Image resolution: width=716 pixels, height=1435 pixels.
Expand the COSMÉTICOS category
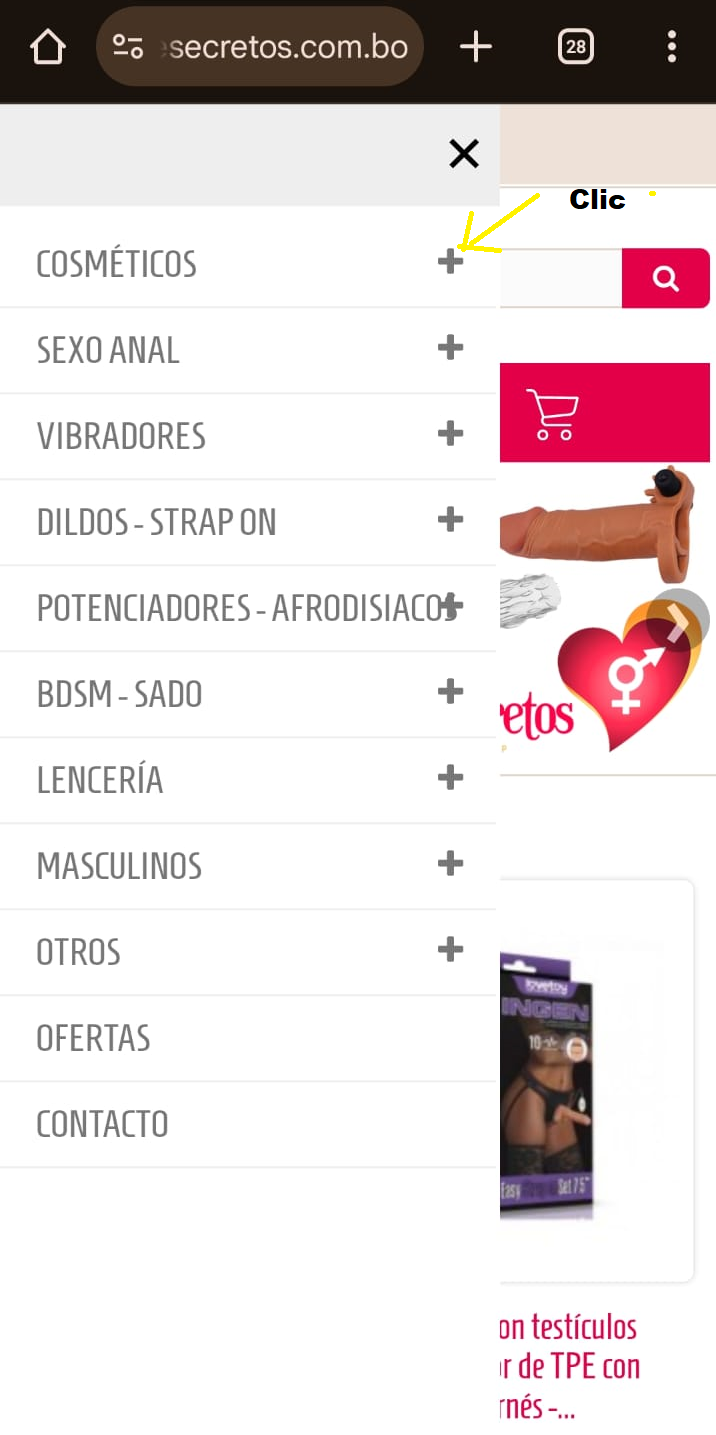451,262
